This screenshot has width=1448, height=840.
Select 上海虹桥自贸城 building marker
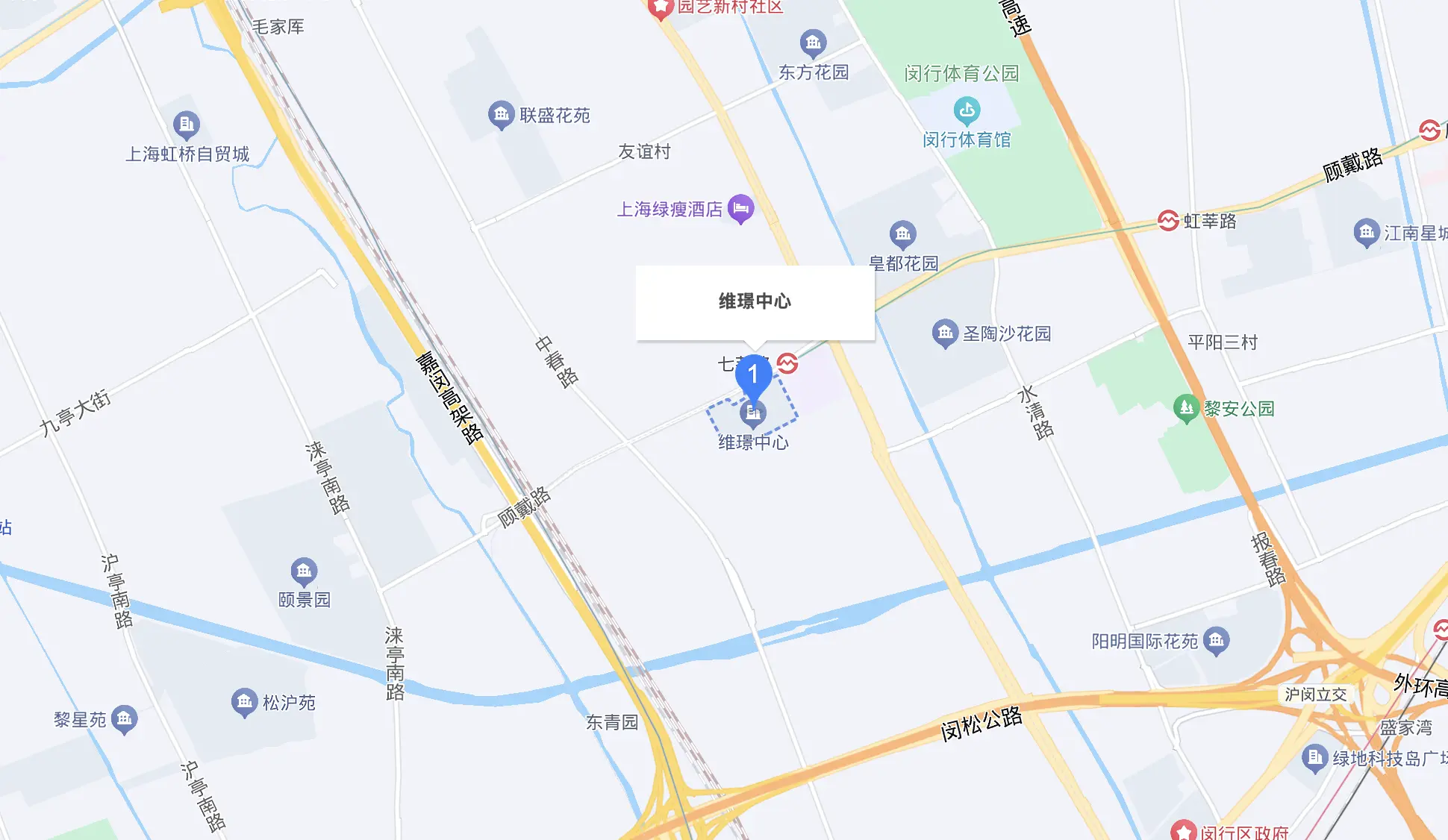(x=186, y=124)
